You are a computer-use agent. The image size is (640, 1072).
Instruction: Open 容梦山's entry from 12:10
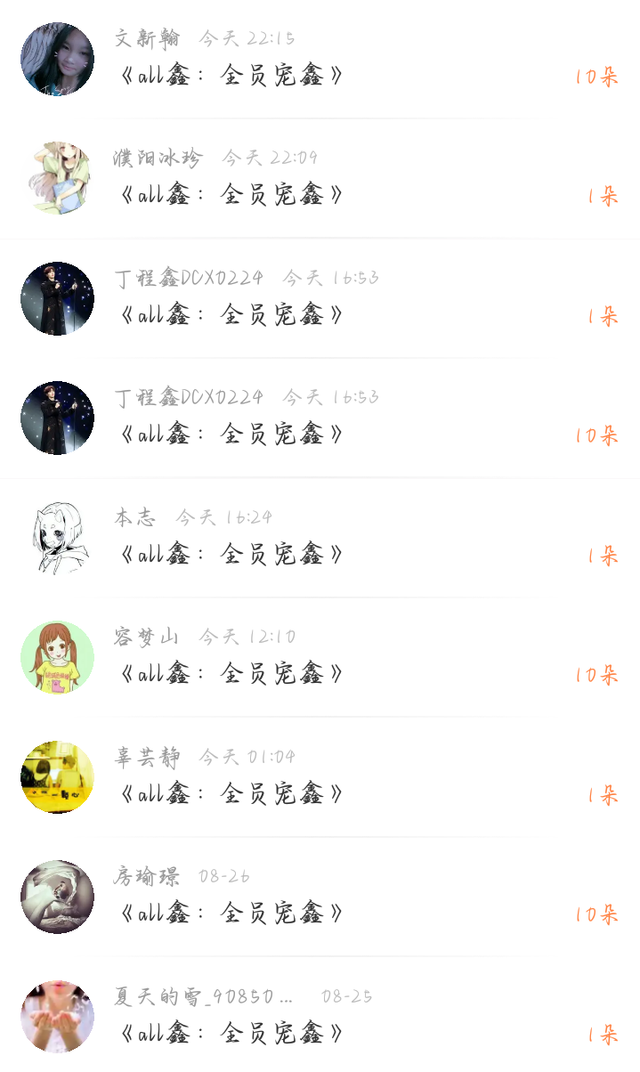tap(320, 657)
